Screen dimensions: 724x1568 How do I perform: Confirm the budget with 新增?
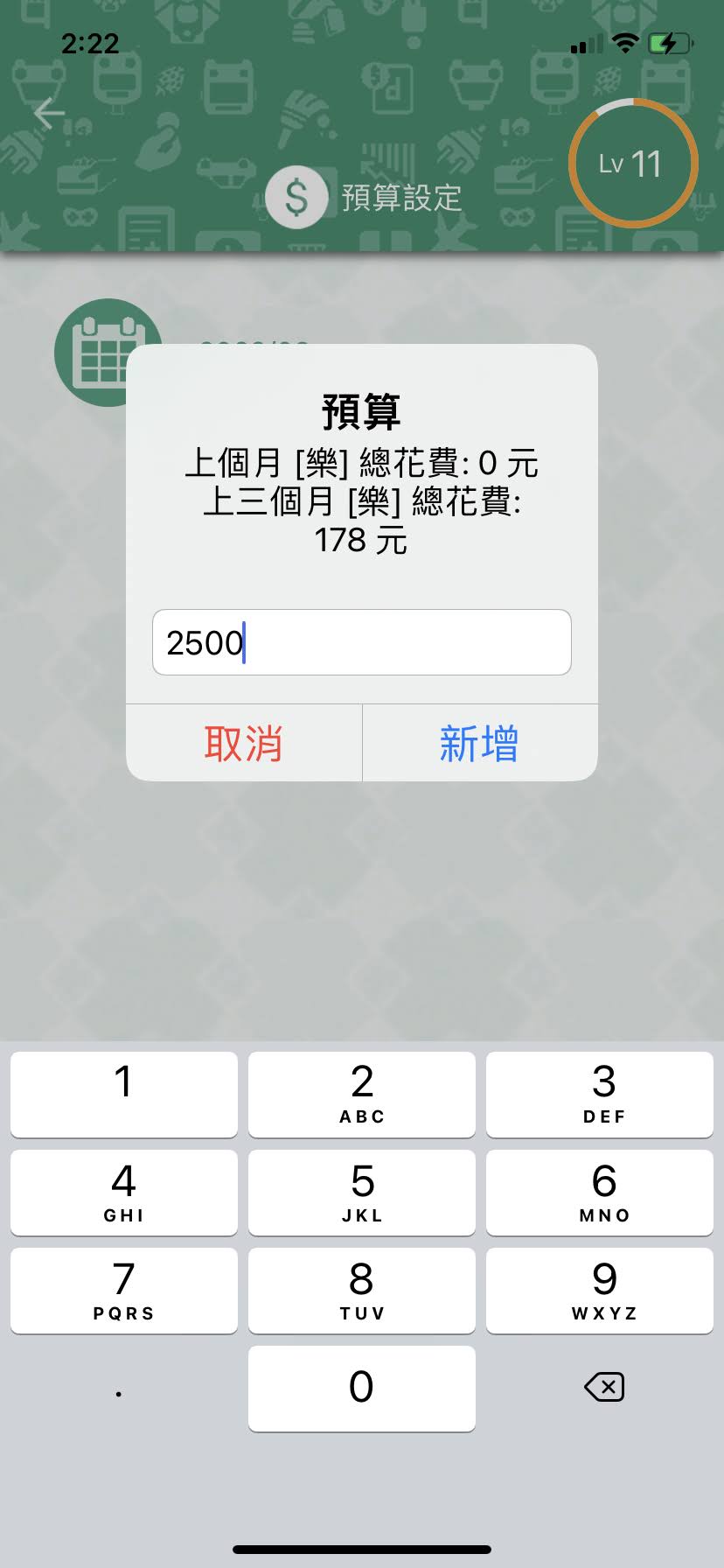pos(480,743)
